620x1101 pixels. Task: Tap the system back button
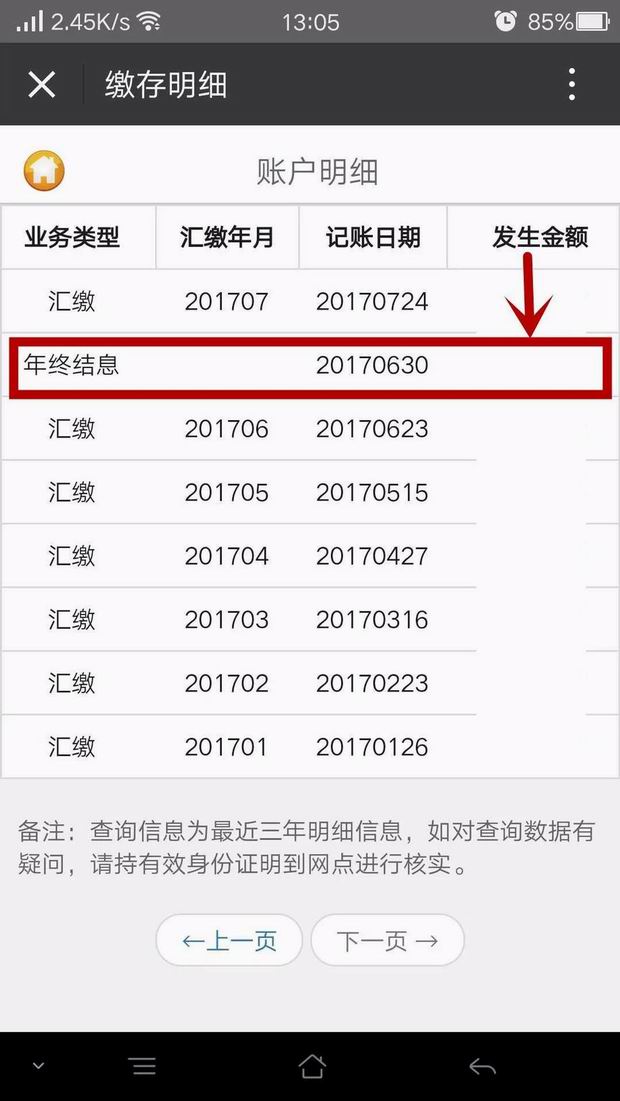coord(482,1067)
